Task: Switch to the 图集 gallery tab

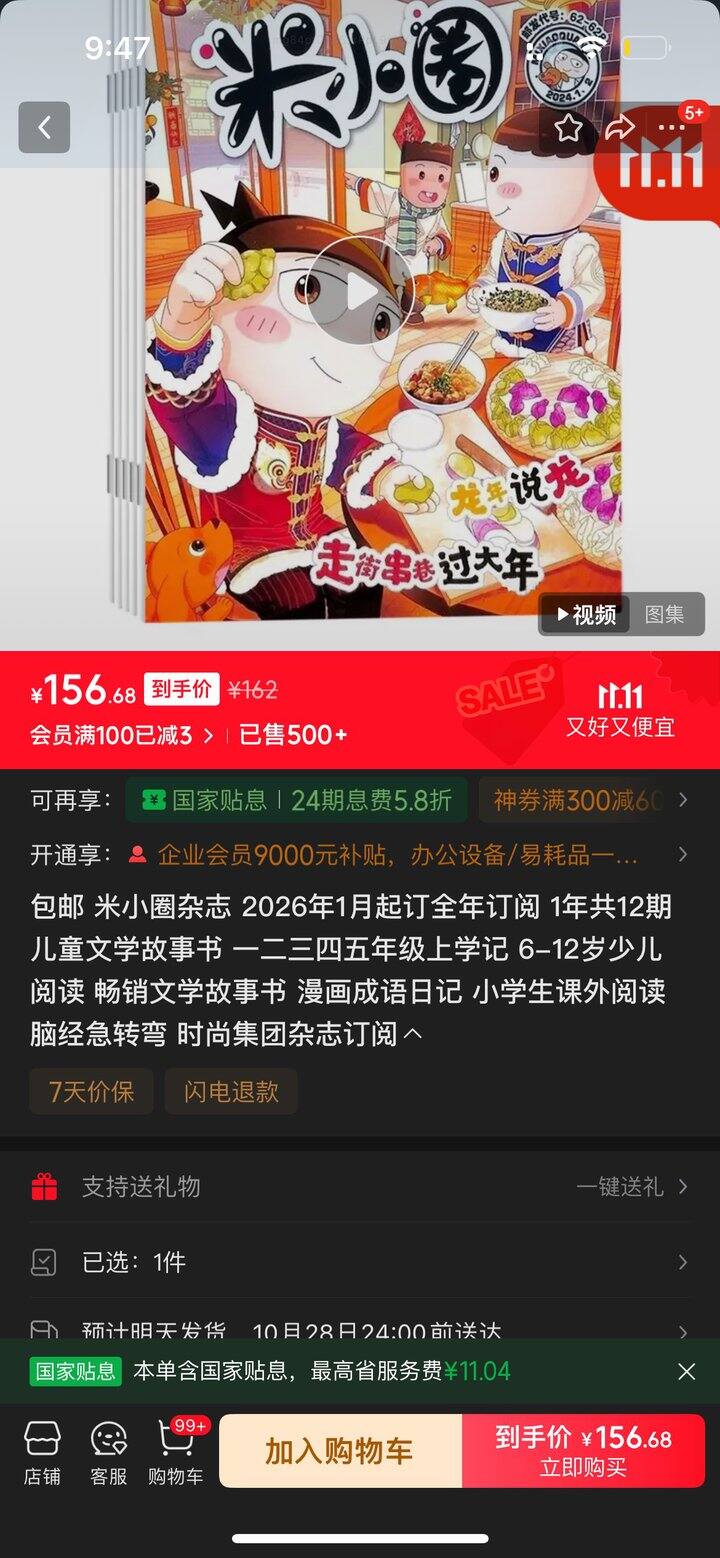Action: 664,614
